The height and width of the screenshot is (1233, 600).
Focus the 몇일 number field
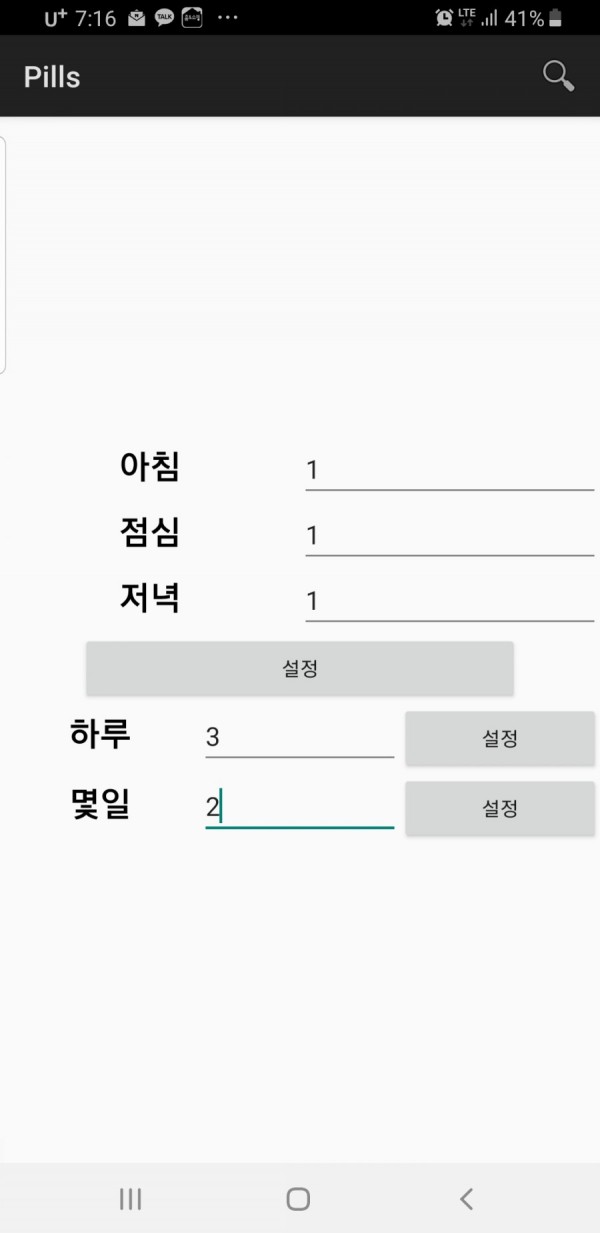(x=300, y=807)
